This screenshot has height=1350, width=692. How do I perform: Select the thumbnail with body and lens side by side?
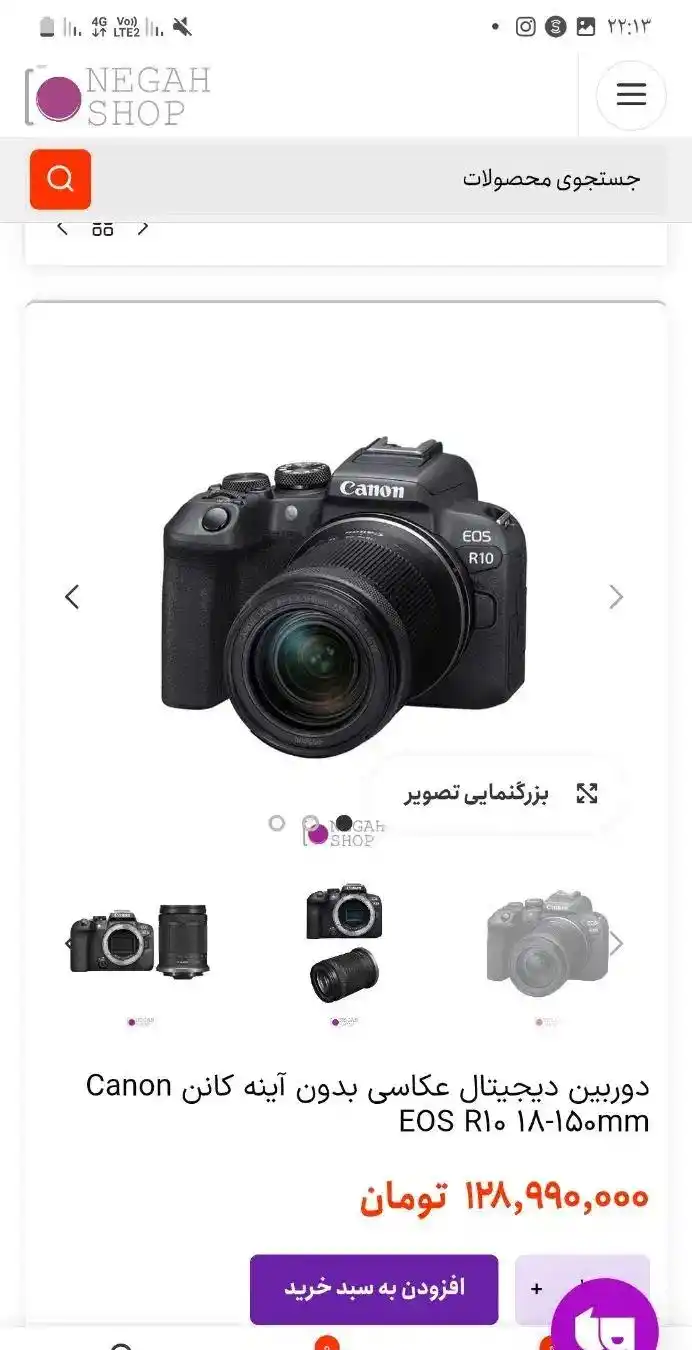tap(139, 941)
